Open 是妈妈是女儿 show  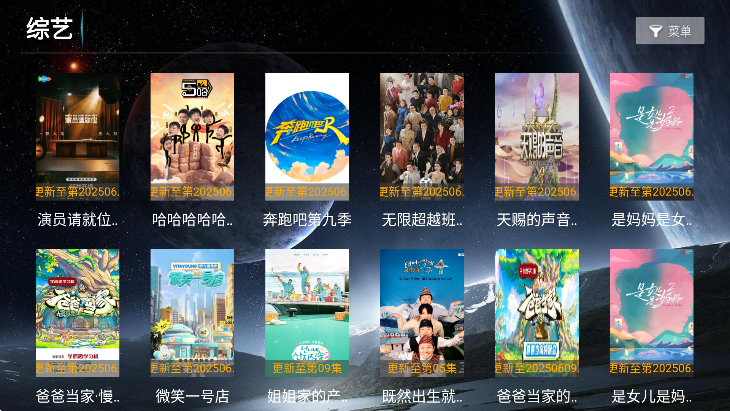coord(652,137)
